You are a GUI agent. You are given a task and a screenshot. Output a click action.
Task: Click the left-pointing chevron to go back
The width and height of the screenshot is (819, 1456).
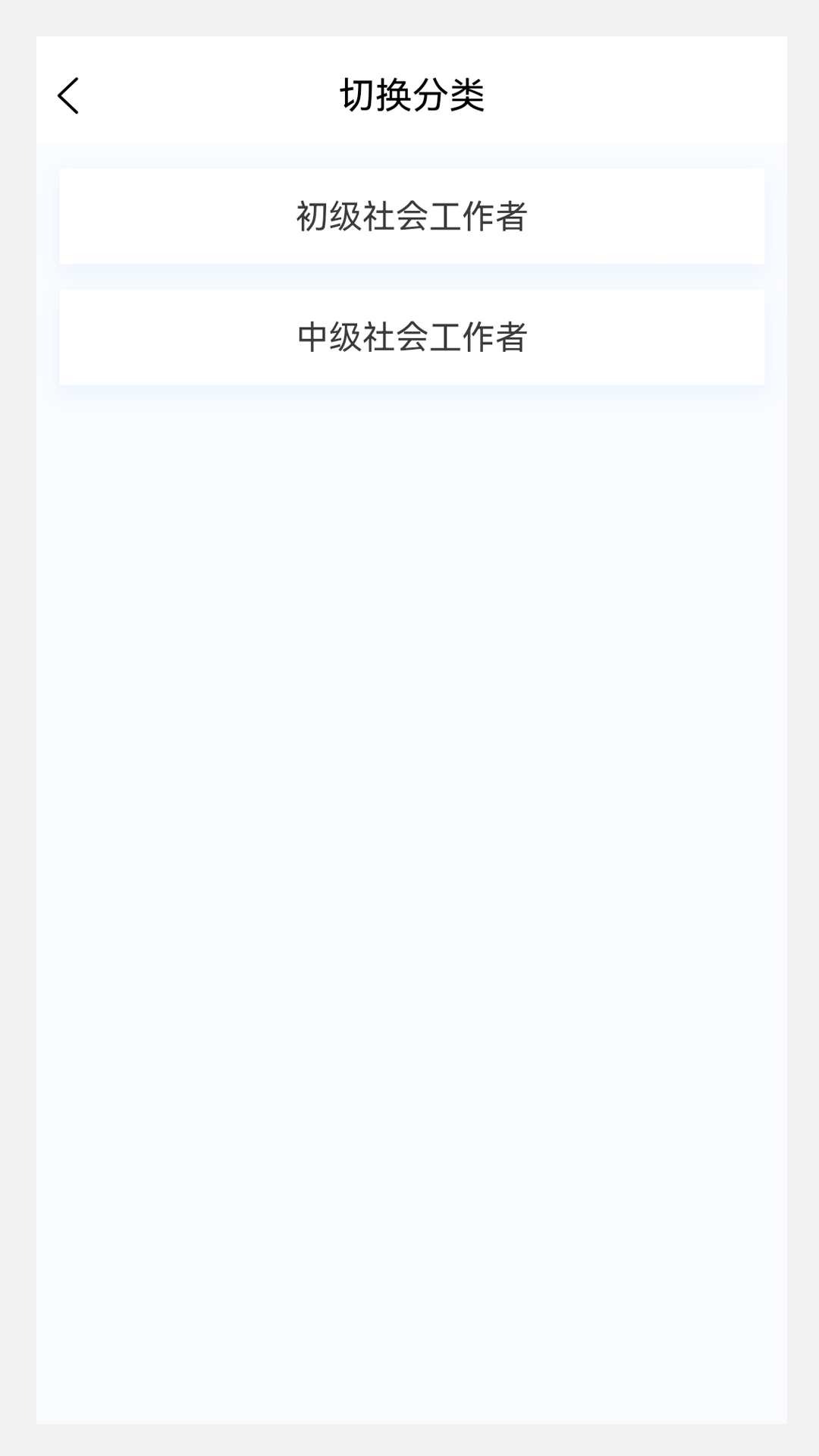(68, 96)
